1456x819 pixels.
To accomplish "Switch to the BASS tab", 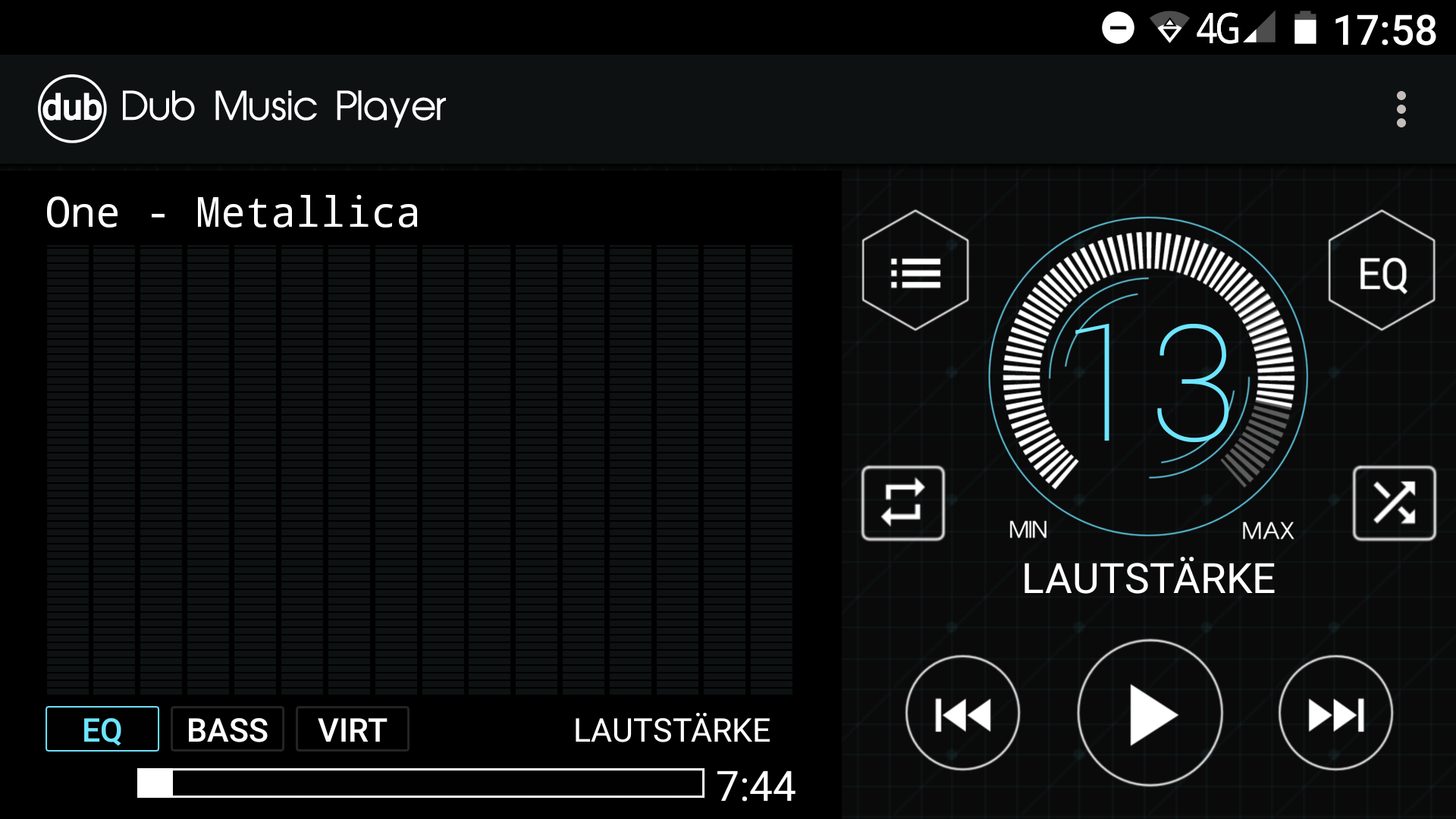I will coord(227,730).
